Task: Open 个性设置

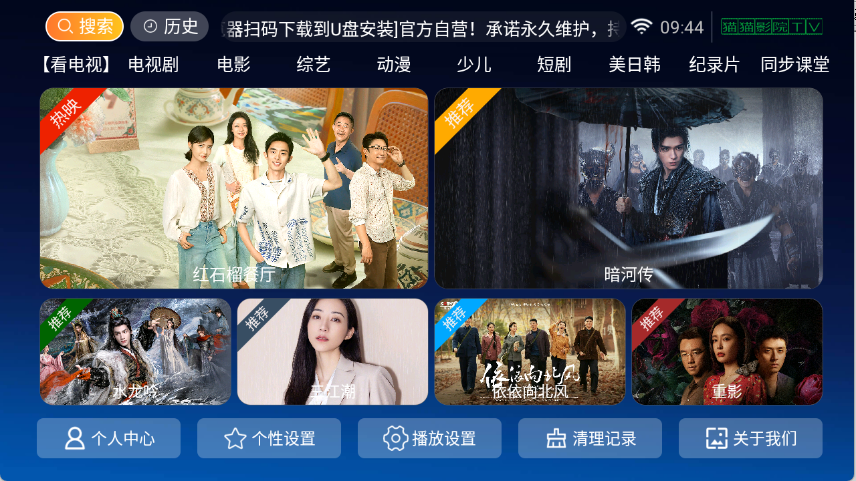Action: pyautogui.click(x=269, y=438)
